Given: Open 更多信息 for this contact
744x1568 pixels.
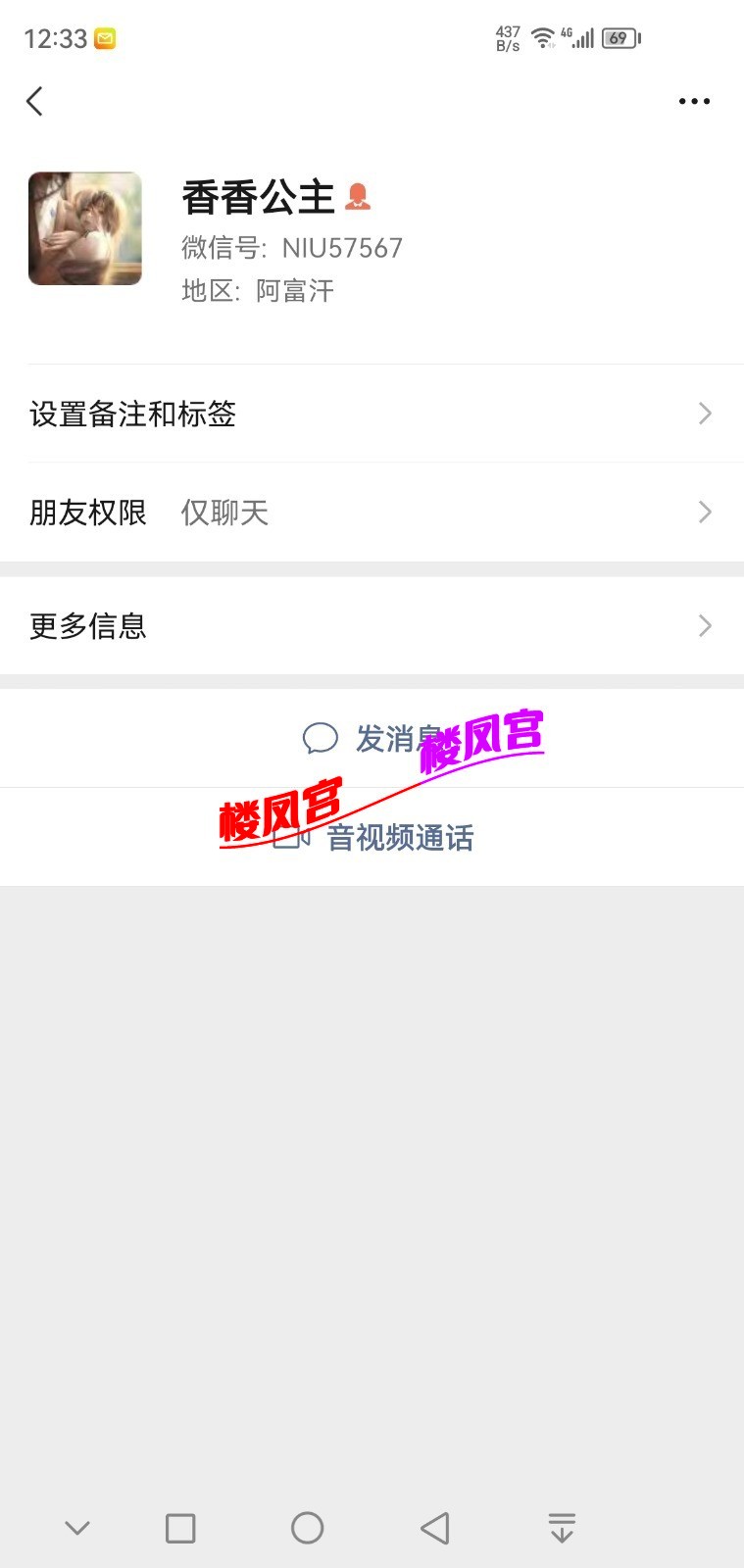Looking at the screenshot, I should point(372,626).
